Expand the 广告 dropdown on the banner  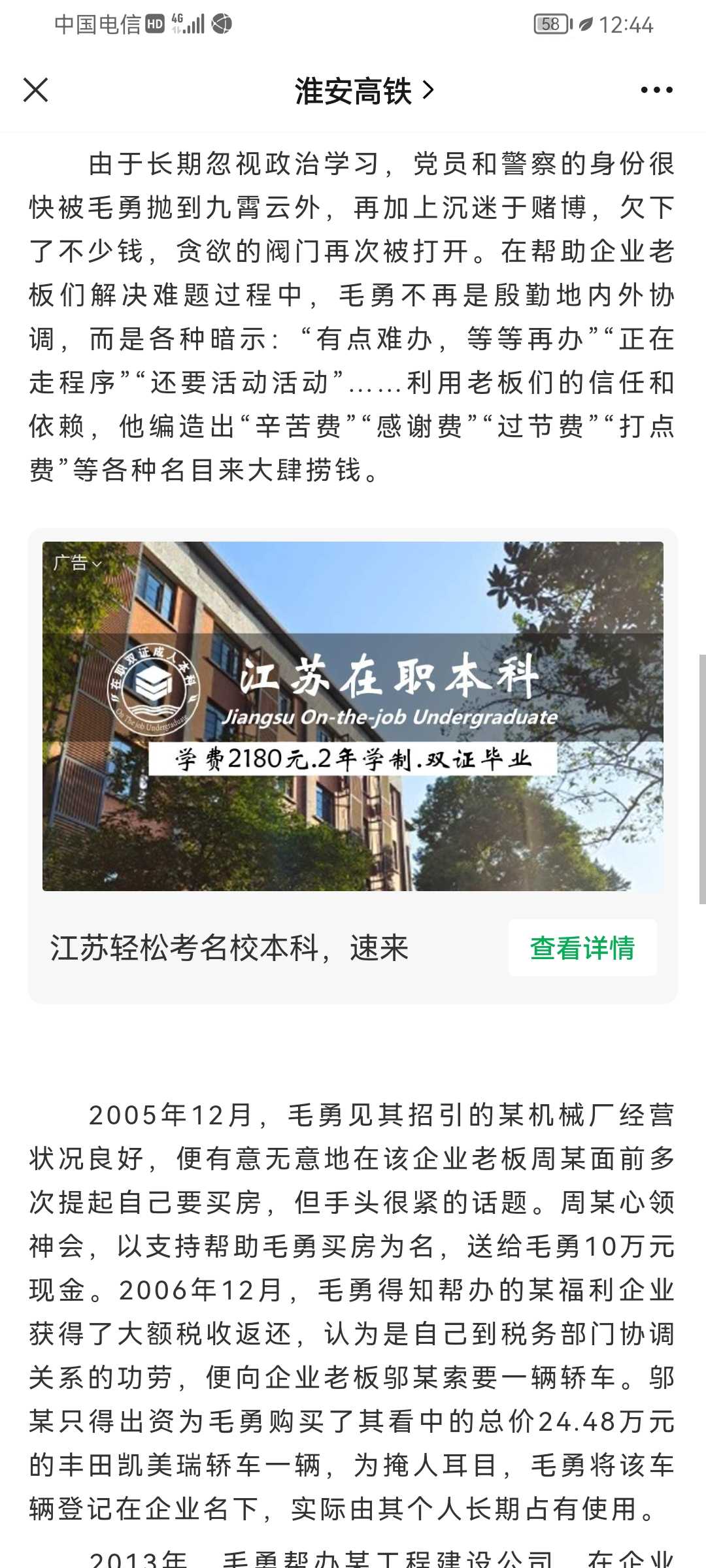click(x=77, y=563)
